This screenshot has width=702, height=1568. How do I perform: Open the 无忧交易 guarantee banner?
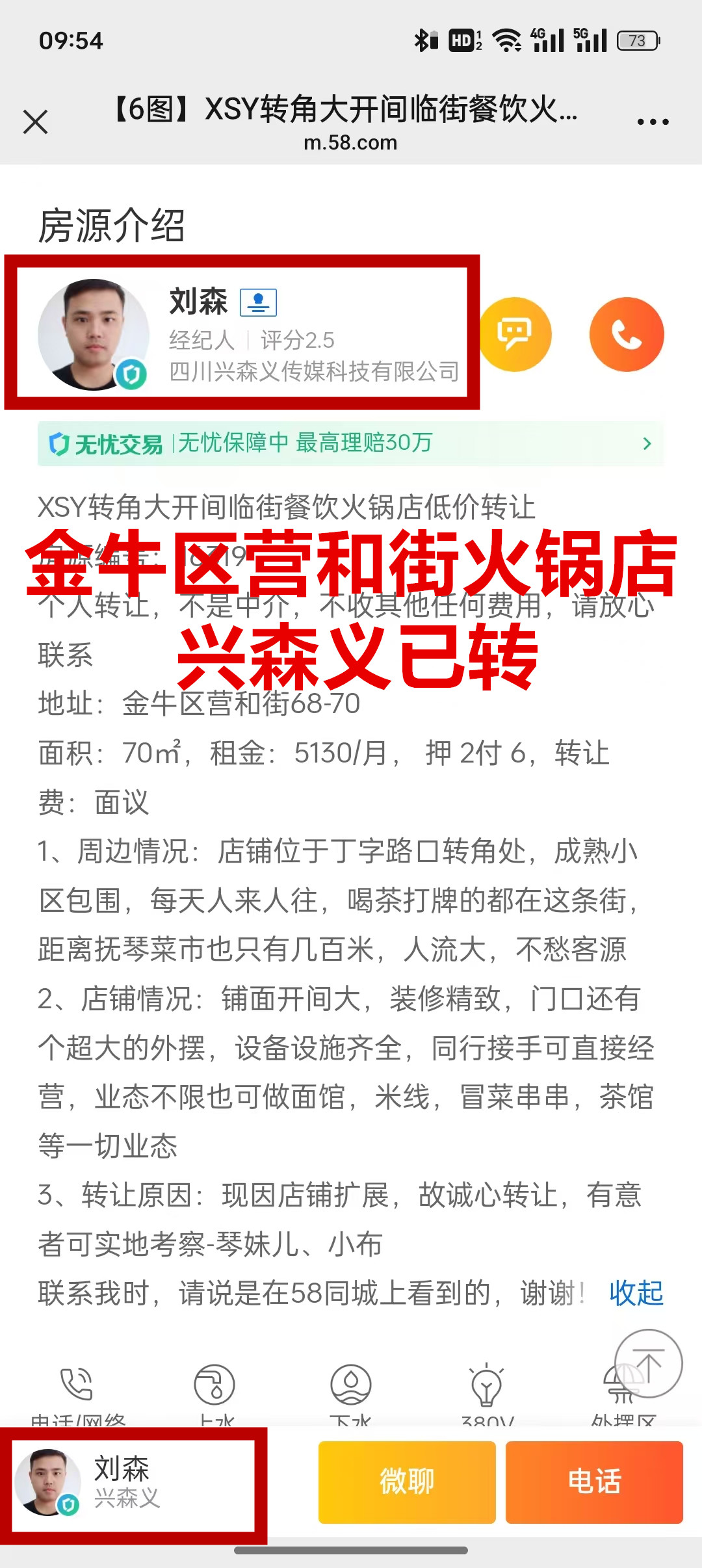tap(350, 444)
